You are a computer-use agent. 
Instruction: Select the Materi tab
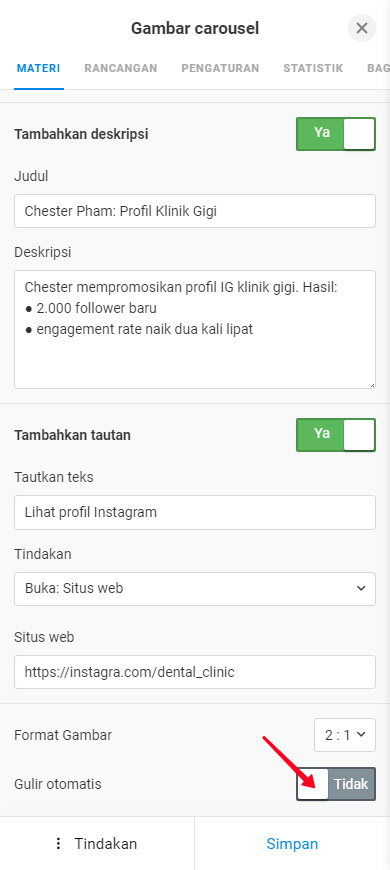click(38, 68)
